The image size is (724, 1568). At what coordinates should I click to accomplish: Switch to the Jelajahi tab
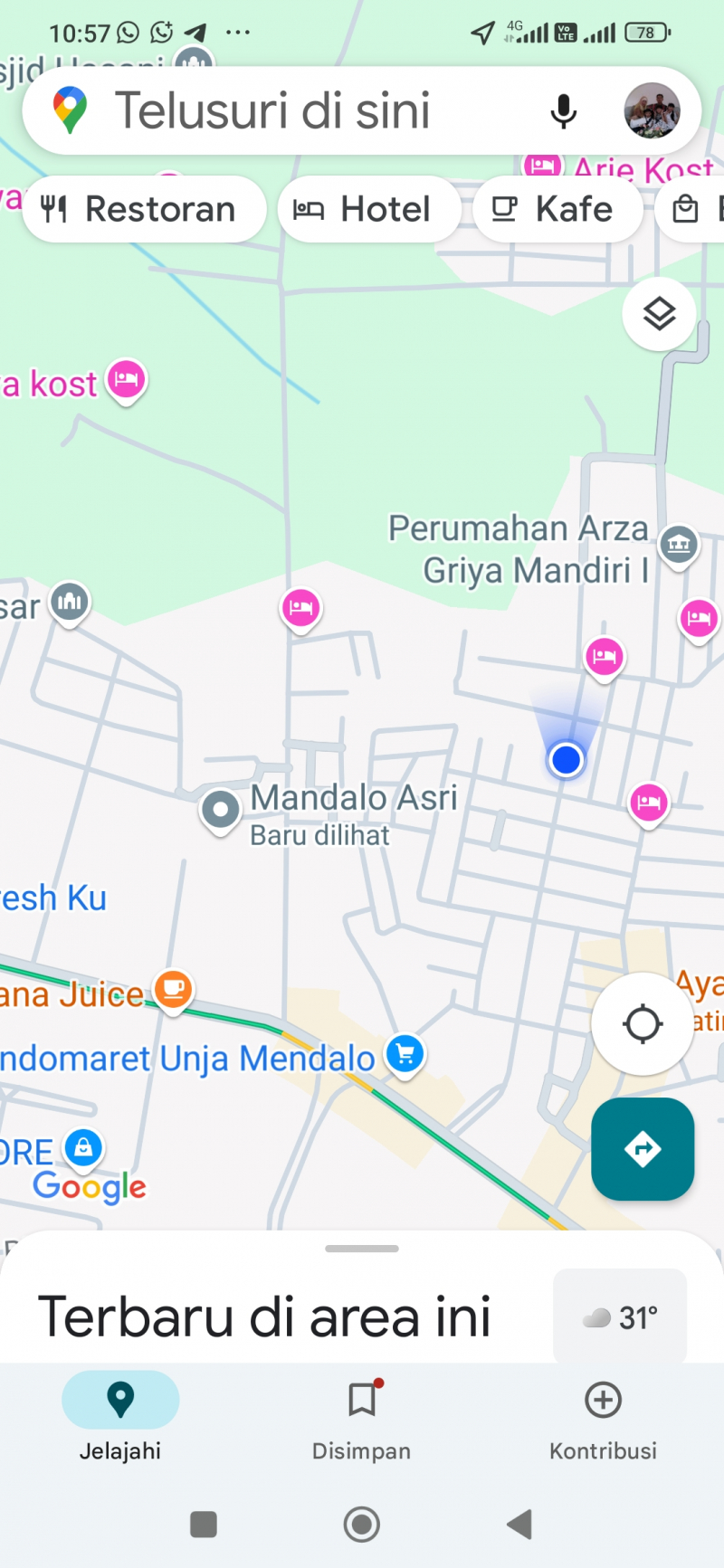click(120, 1416)
